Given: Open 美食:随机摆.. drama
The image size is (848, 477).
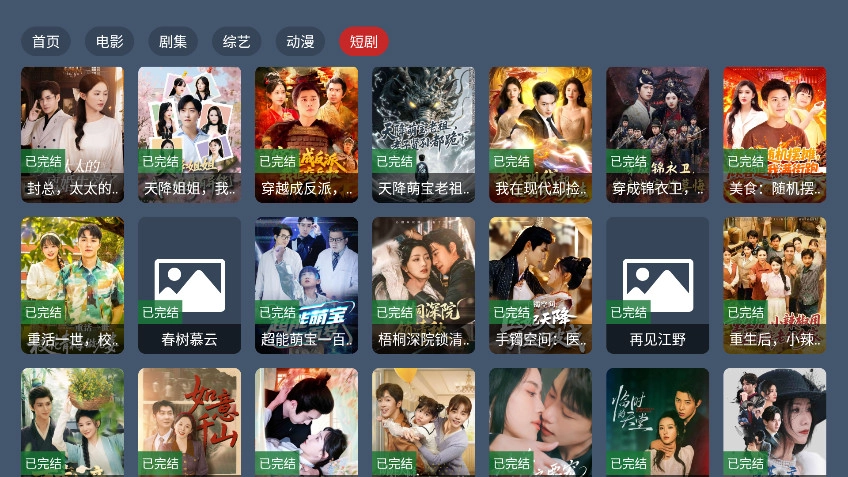Looking at the screenshot, I should click(774, 134).
